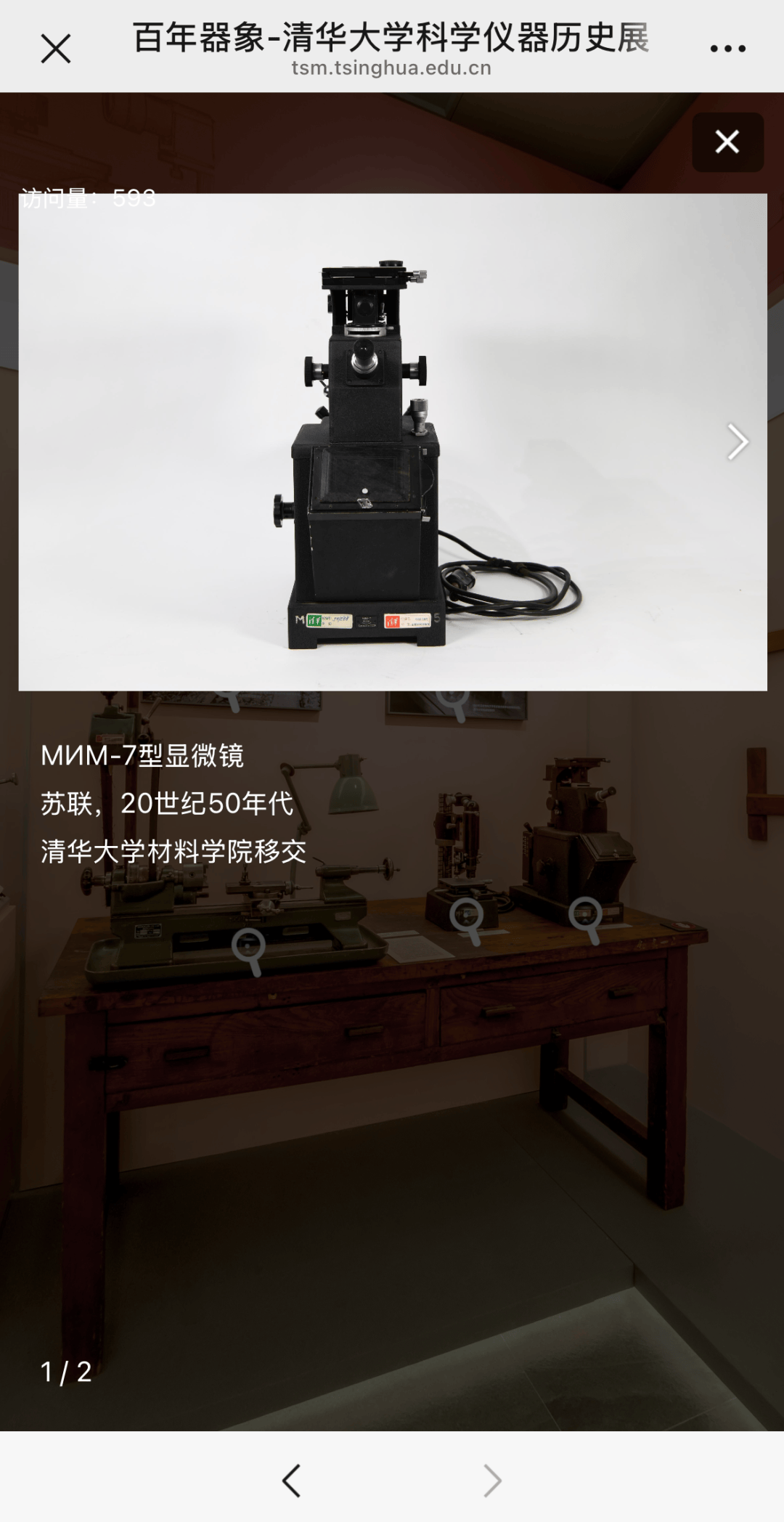Go back to the previous web page
The width and height of the screenshot is (784, 1522).
[292, 1481]
